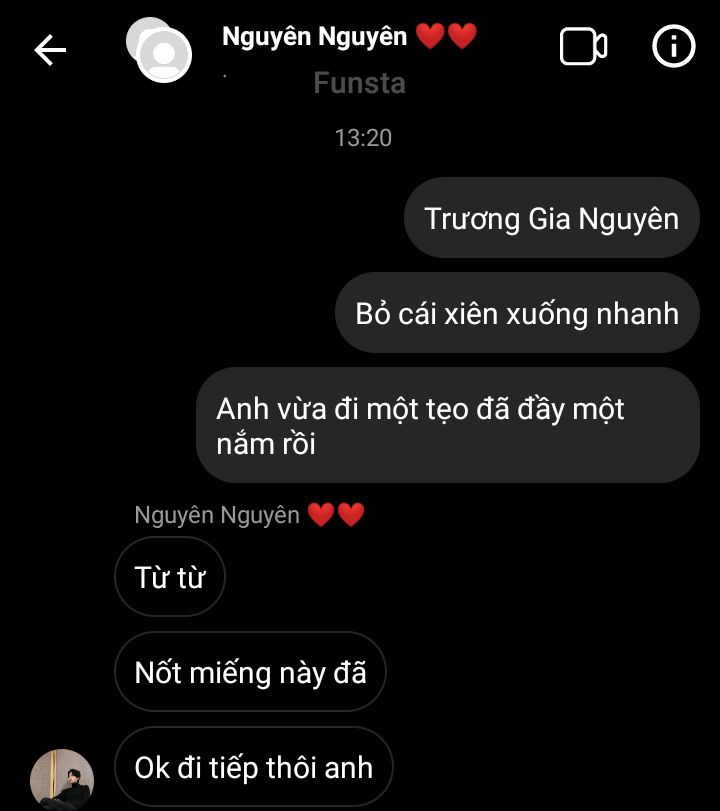The width and height of the screenshot is (720, 811).
Task: Start a video call with Nguyên Nguyên
Action: tap(583, 47)
